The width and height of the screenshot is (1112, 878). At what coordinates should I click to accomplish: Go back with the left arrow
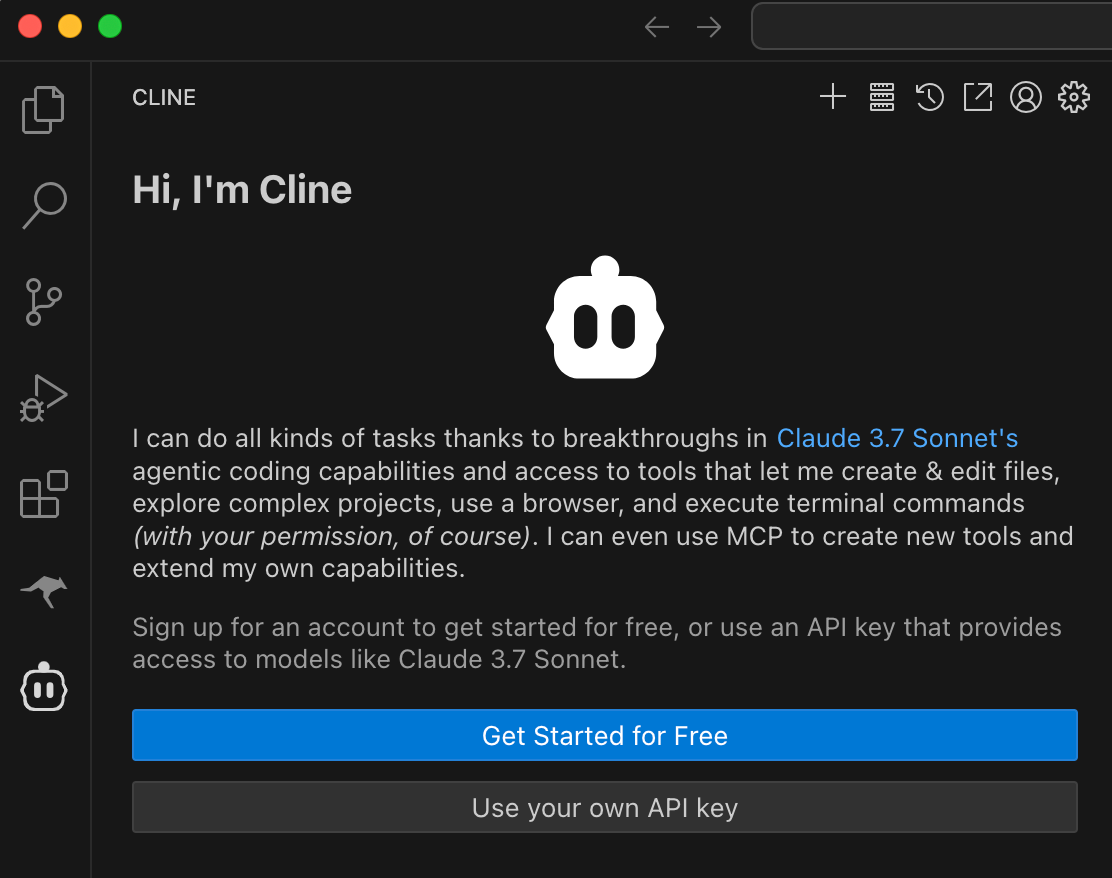(656, 27)
